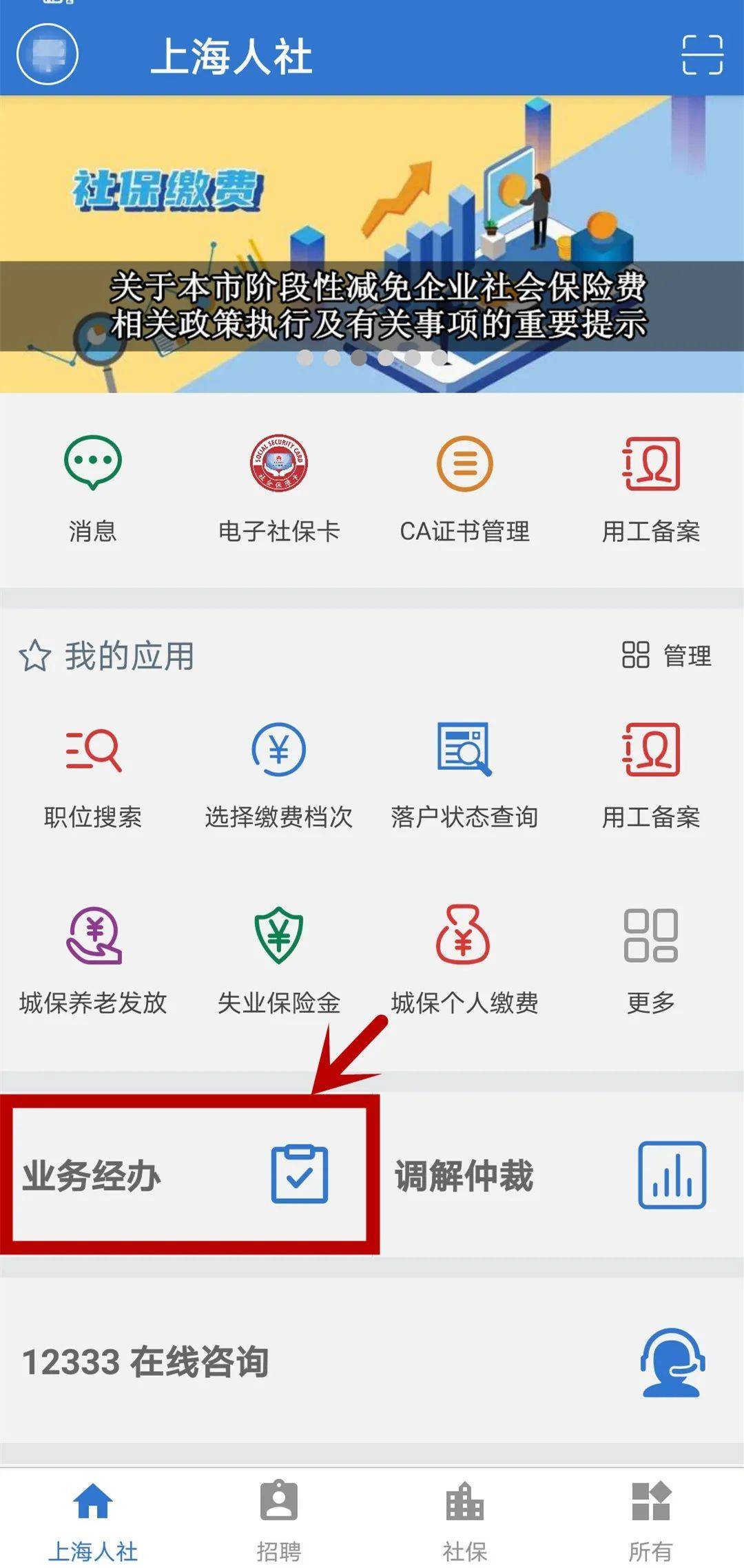The width and height of the screenshot is (744, 1568).
Task: Select 城保养老发放 pension distribution icon
Action: 93,937
